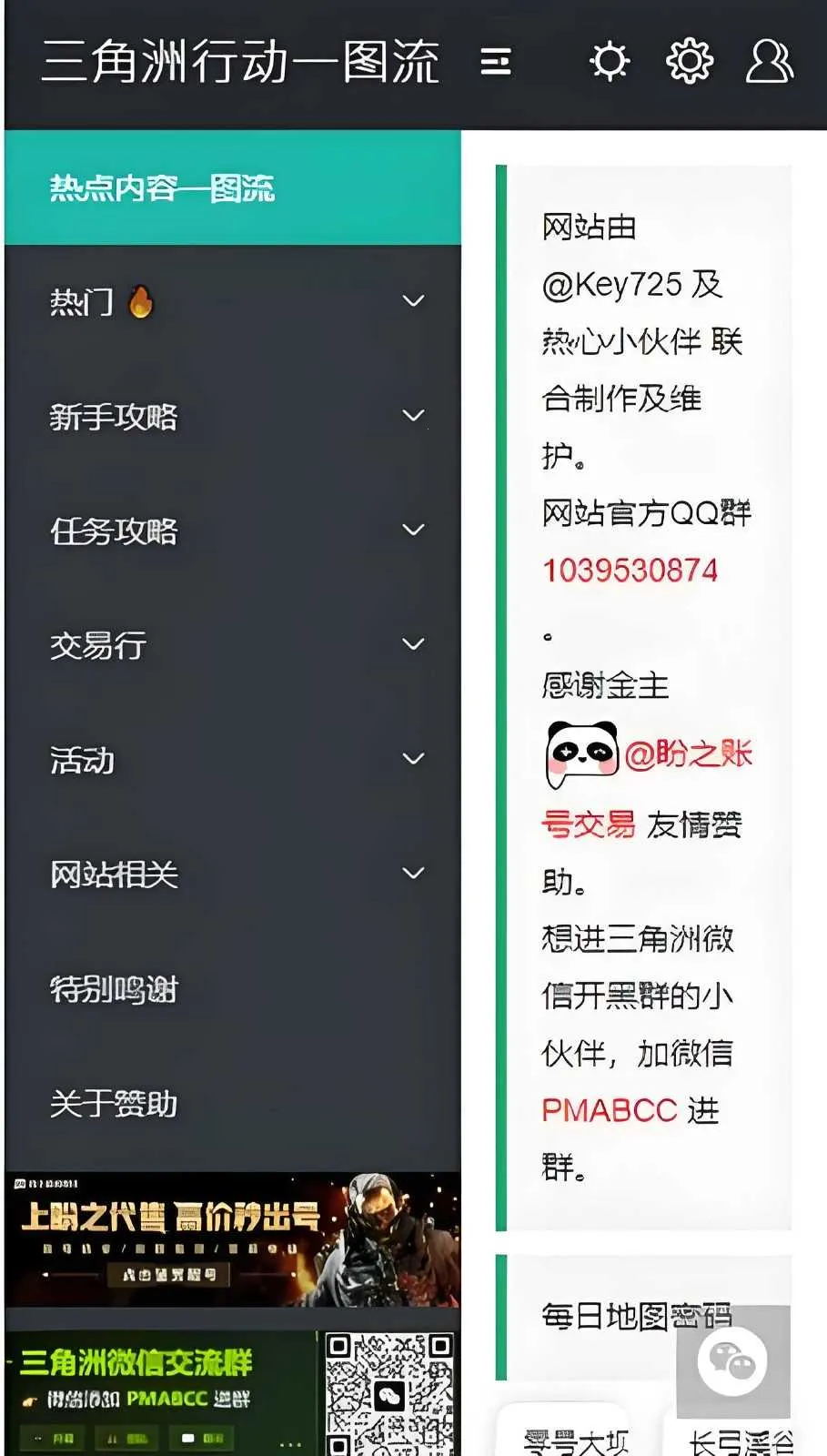Open the 关于赞助 page

click(115, 1104)
